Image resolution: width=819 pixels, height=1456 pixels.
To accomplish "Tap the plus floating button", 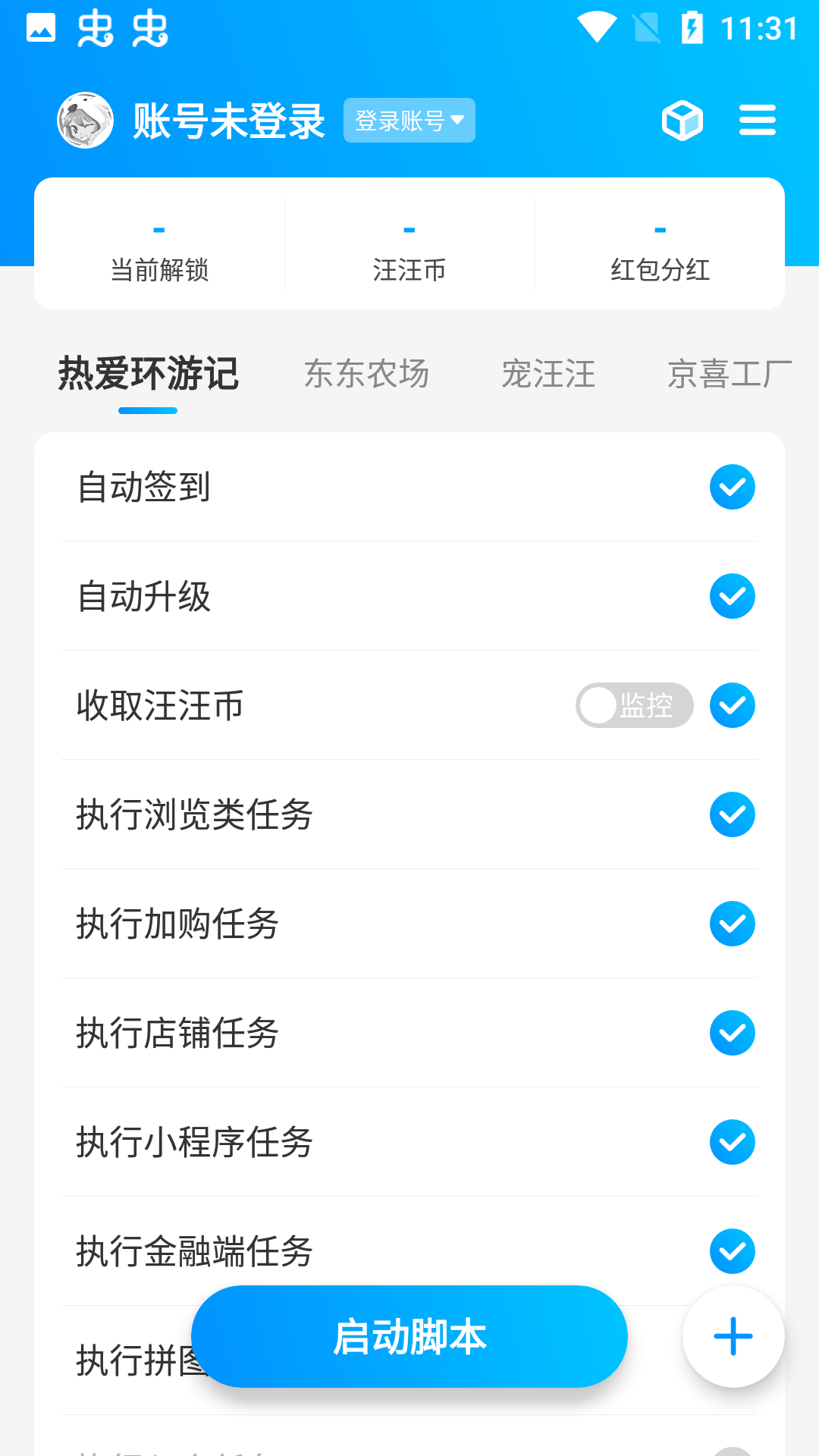I will (x=733, y=1336).
